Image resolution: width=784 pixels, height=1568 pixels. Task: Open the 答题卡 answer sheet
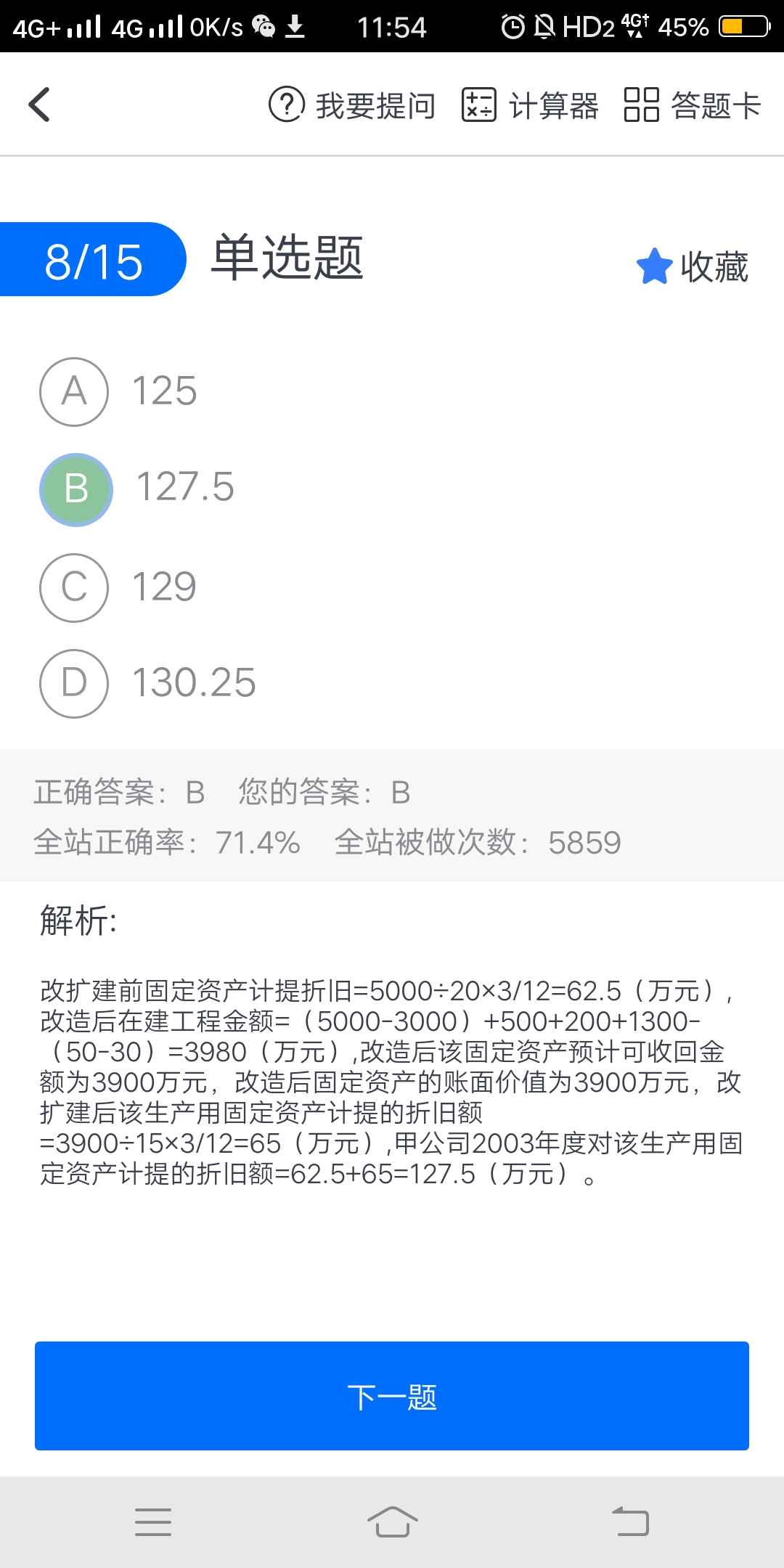point(692,106)
